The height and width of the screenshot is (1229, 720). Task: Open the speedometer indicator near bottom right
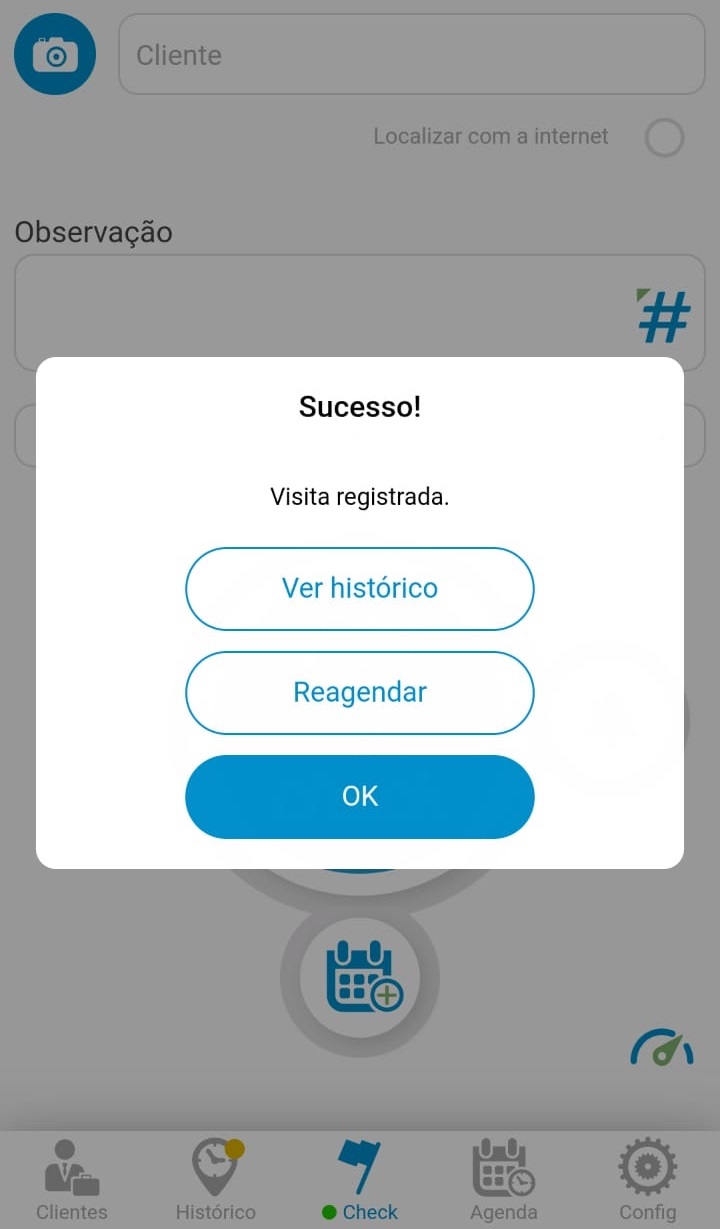coord(661,1046)
